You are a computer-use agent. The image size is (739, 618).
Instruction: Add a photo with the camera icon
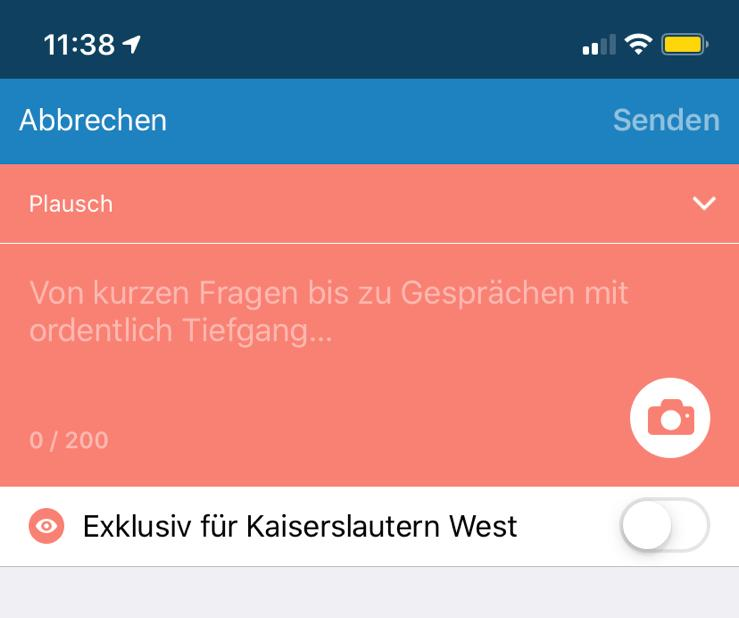click(x=670, y=418)
